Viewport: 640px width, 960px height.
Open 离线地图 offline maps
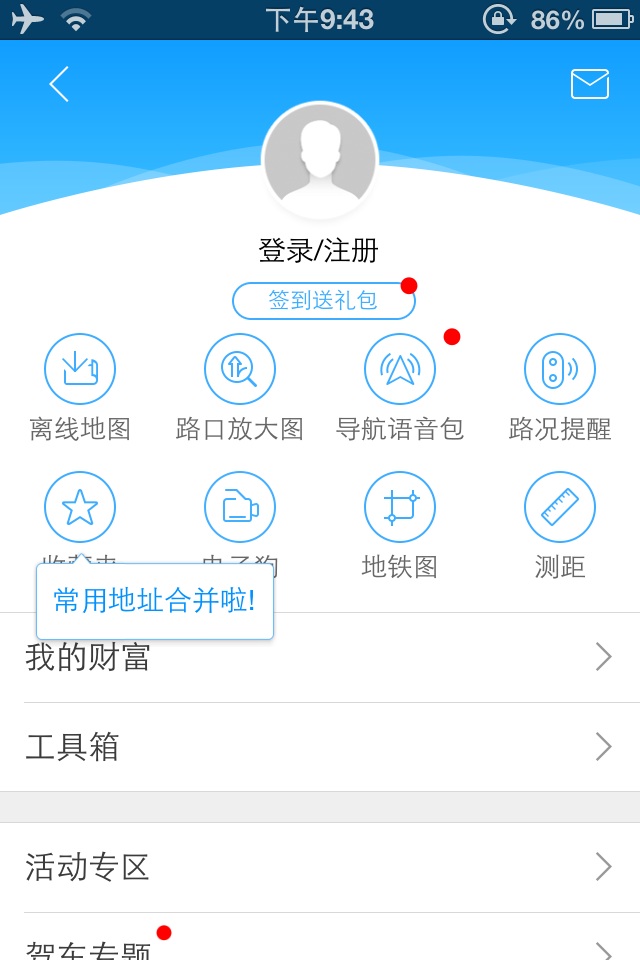tap(80, 369)
